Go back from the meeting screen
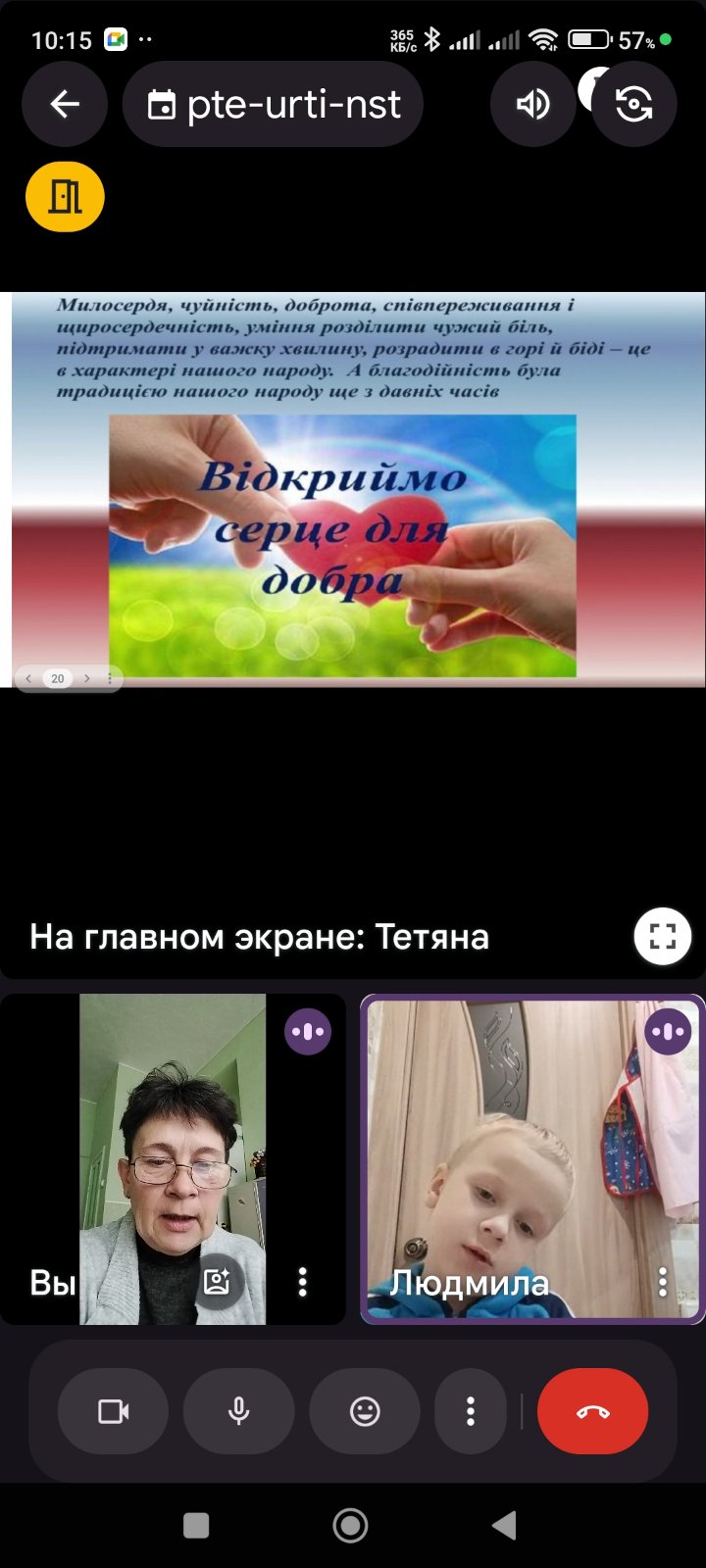 coord(65,104)
